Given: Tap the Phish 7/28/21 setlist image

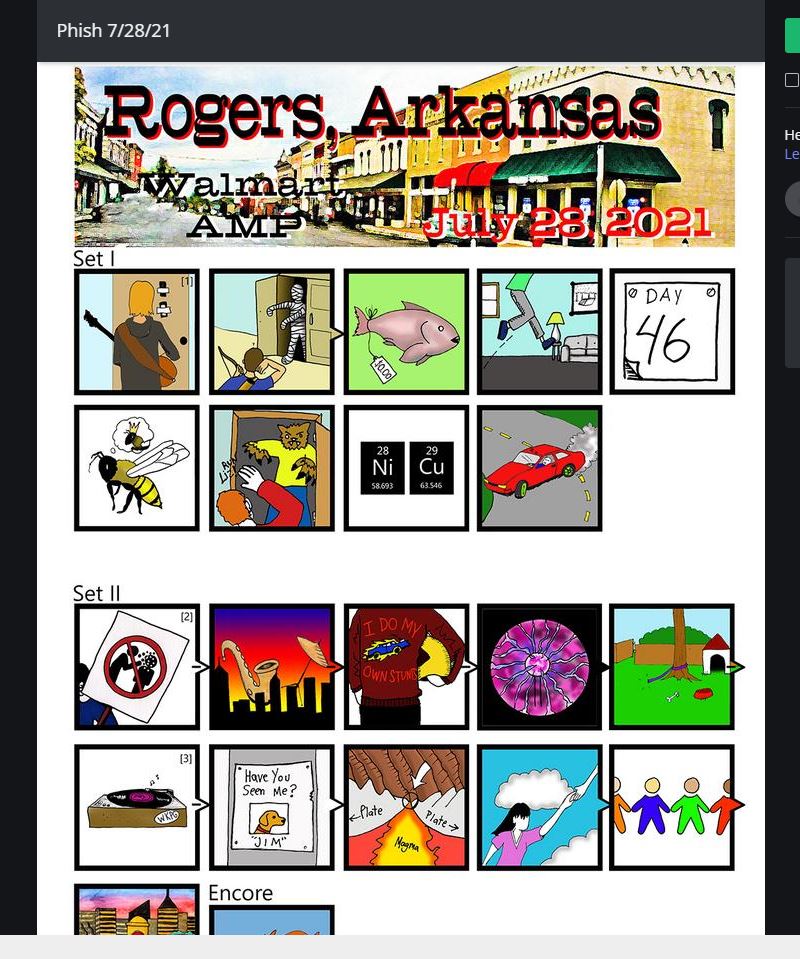Looking at the screenshot, I should pos(404,500).
